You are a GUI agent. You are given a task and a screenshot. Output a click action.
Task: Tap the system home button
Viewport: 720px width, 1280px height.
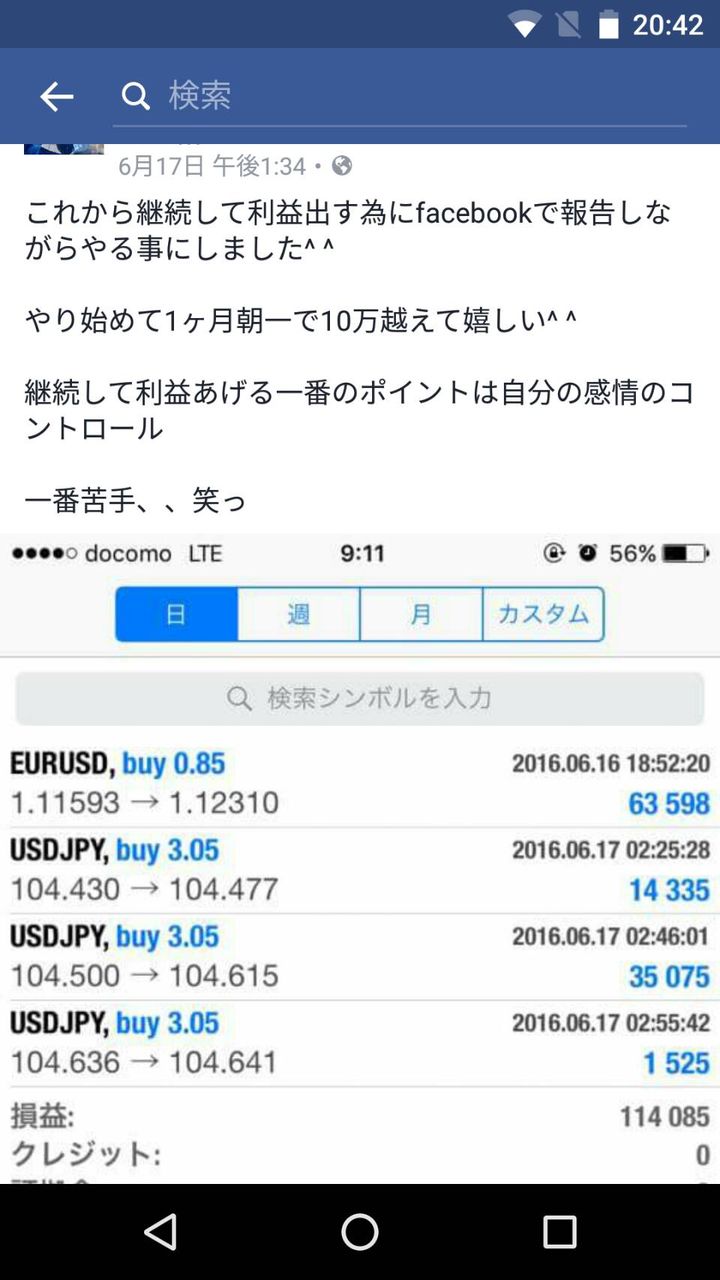360,1232
